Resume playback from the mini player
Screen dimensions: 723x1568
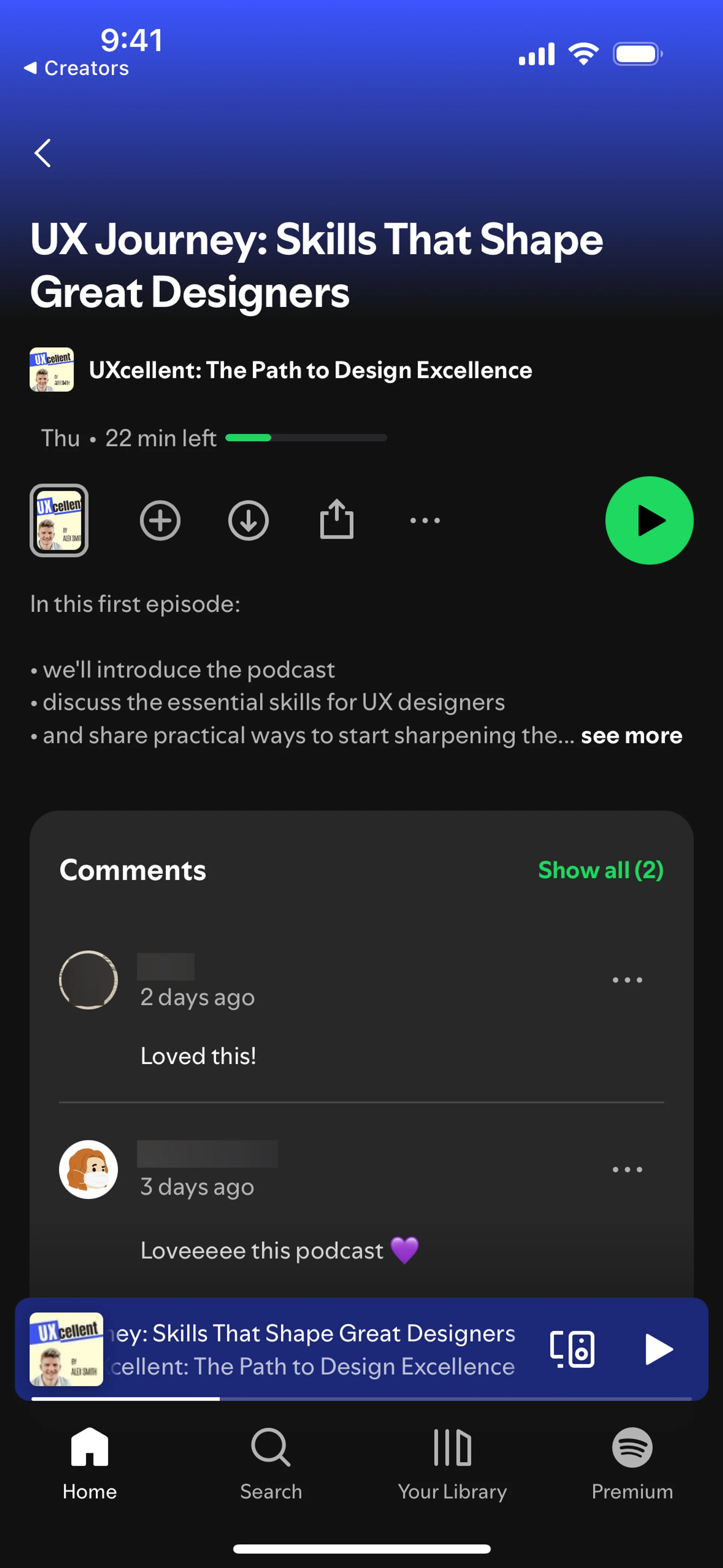pos(658,1349)
